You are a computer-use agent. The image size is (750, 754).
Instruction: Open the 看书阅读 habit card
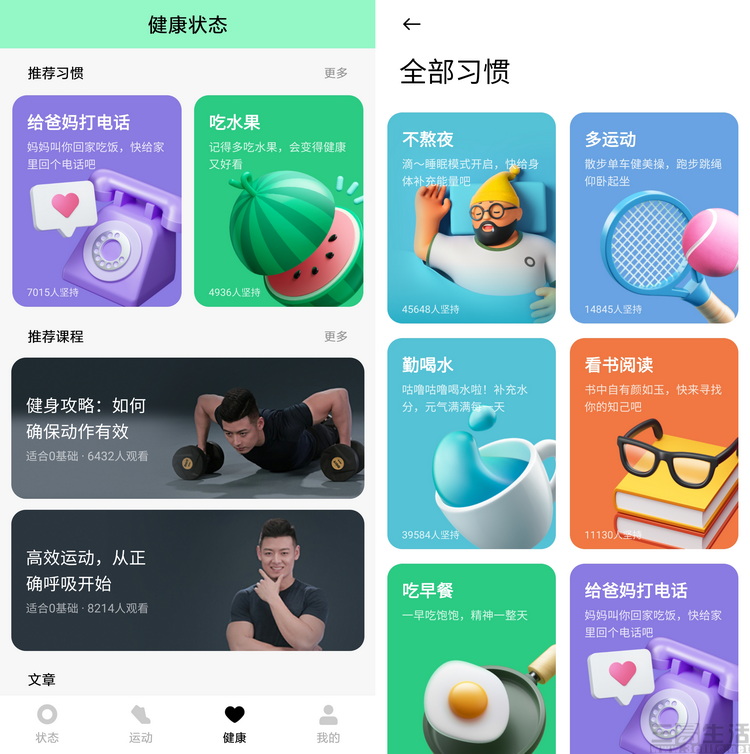coord(654,443)
